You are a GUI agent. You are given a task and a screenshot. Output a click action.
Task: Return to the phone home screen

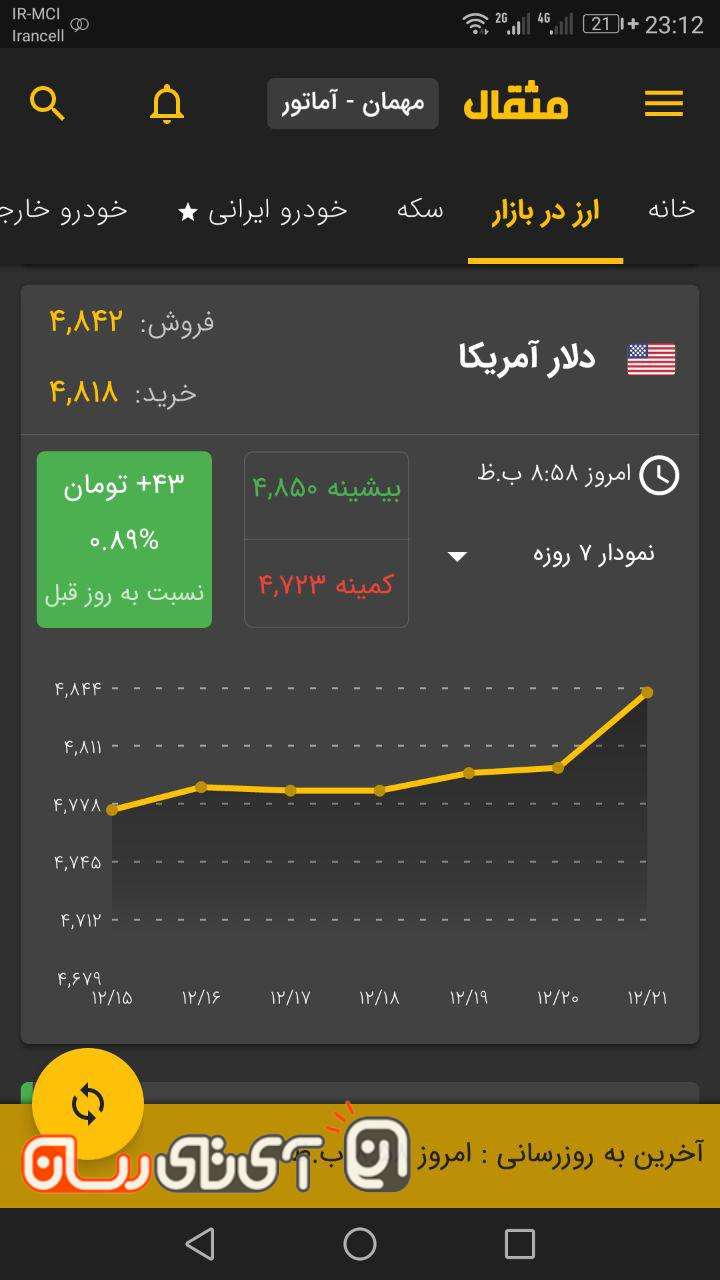[360, 1244]
